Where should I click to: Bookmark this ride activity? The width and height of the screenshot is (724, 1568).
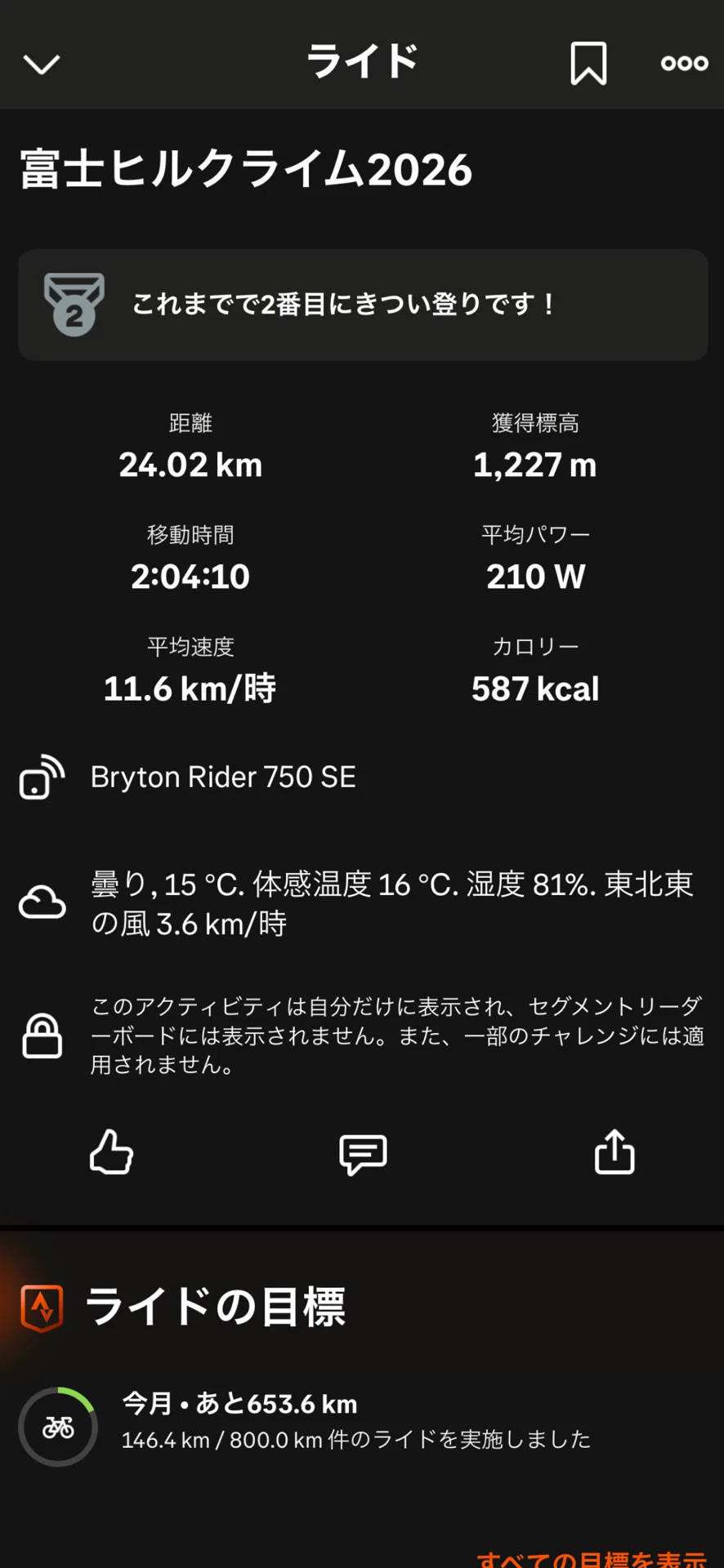click(588, 63)
